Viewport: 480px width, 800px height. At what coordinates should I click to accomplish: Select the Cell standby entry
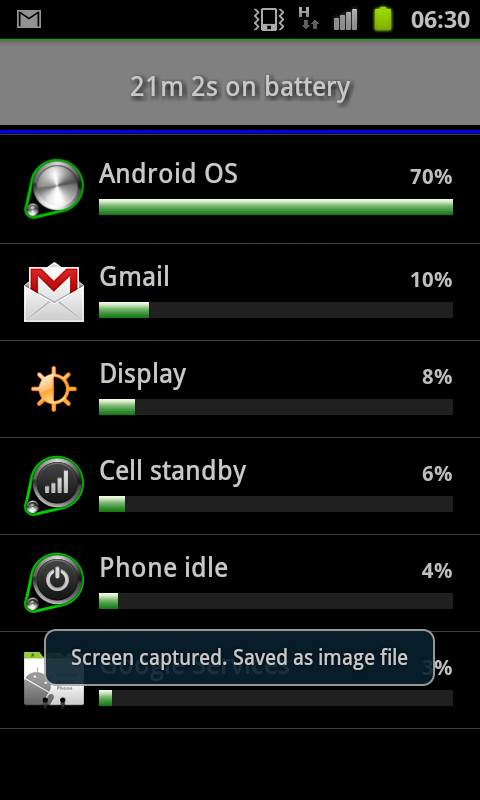coord(240,486)
